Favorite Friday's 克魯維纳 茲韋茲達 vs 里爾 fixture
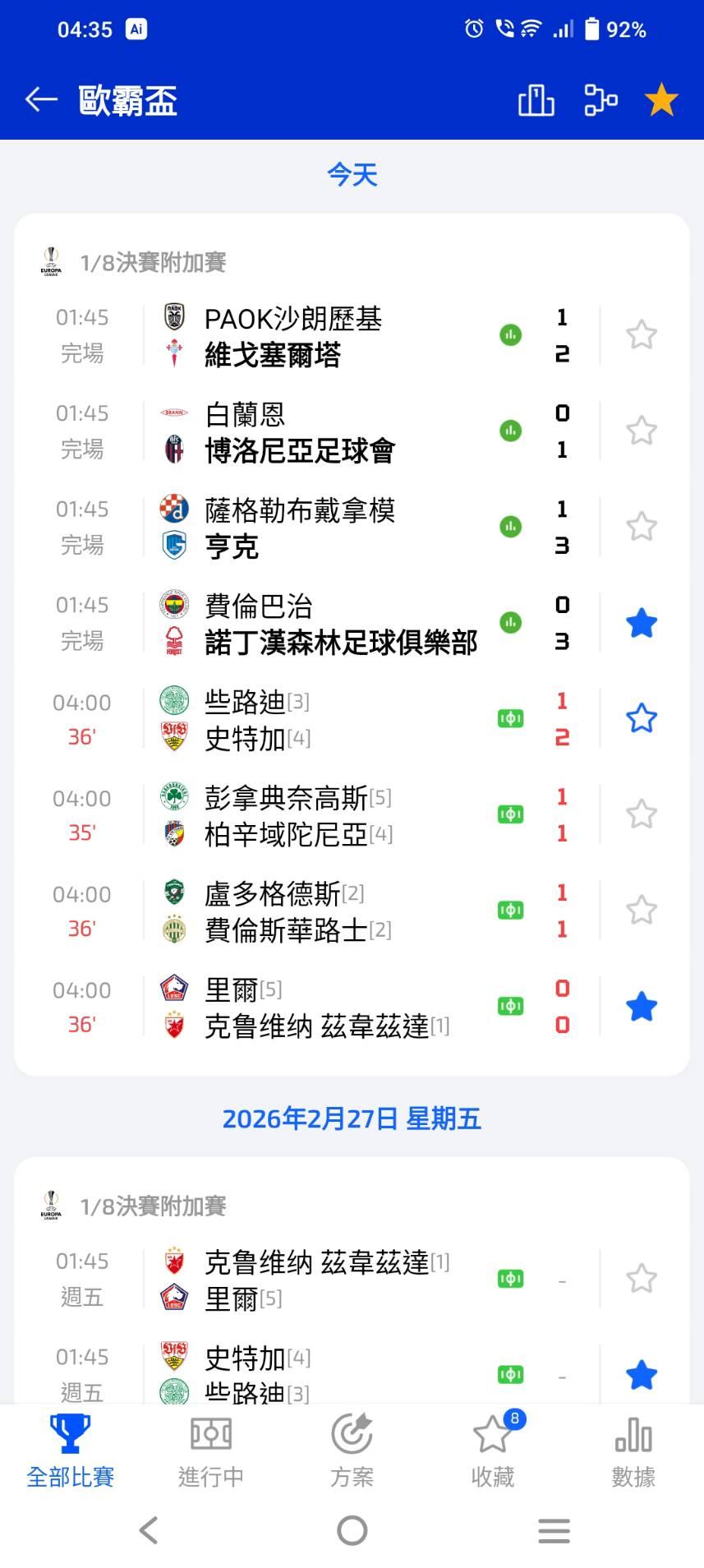The image size is (704, 1568). pyautogui.click(x=641, y=1279)
